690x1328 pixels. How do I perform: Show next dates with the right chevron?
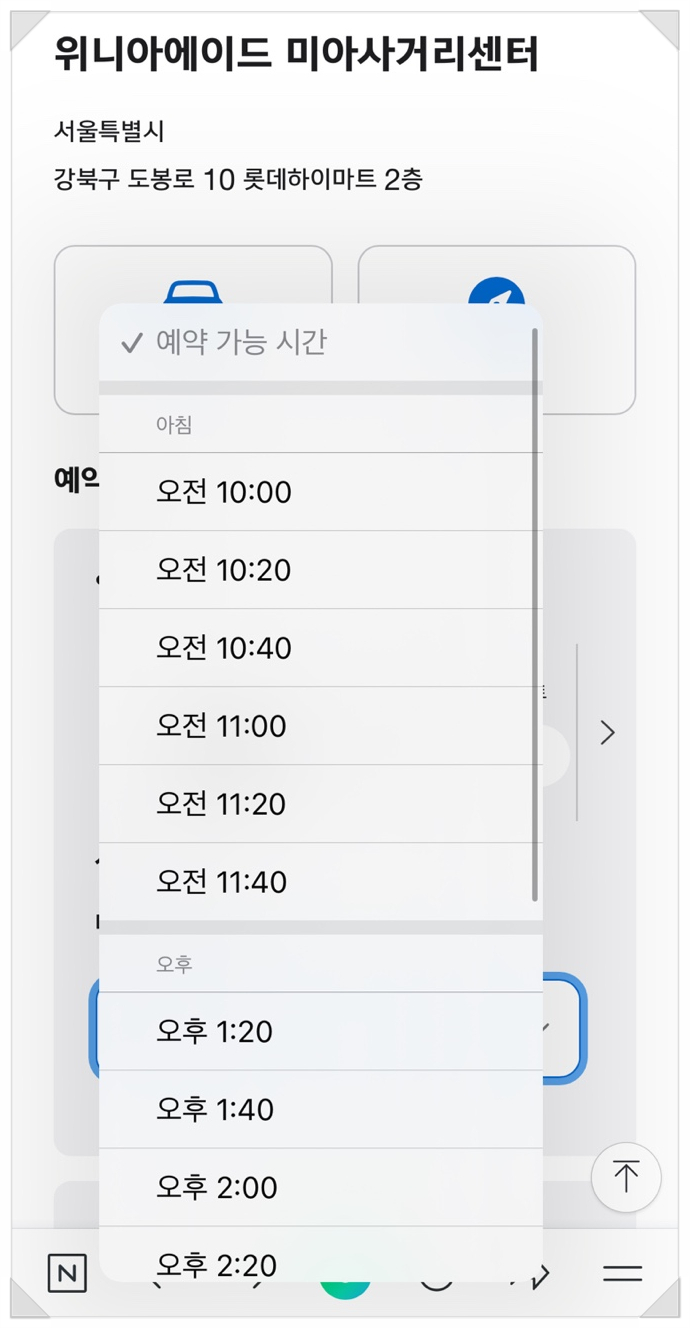pos(607,733)
